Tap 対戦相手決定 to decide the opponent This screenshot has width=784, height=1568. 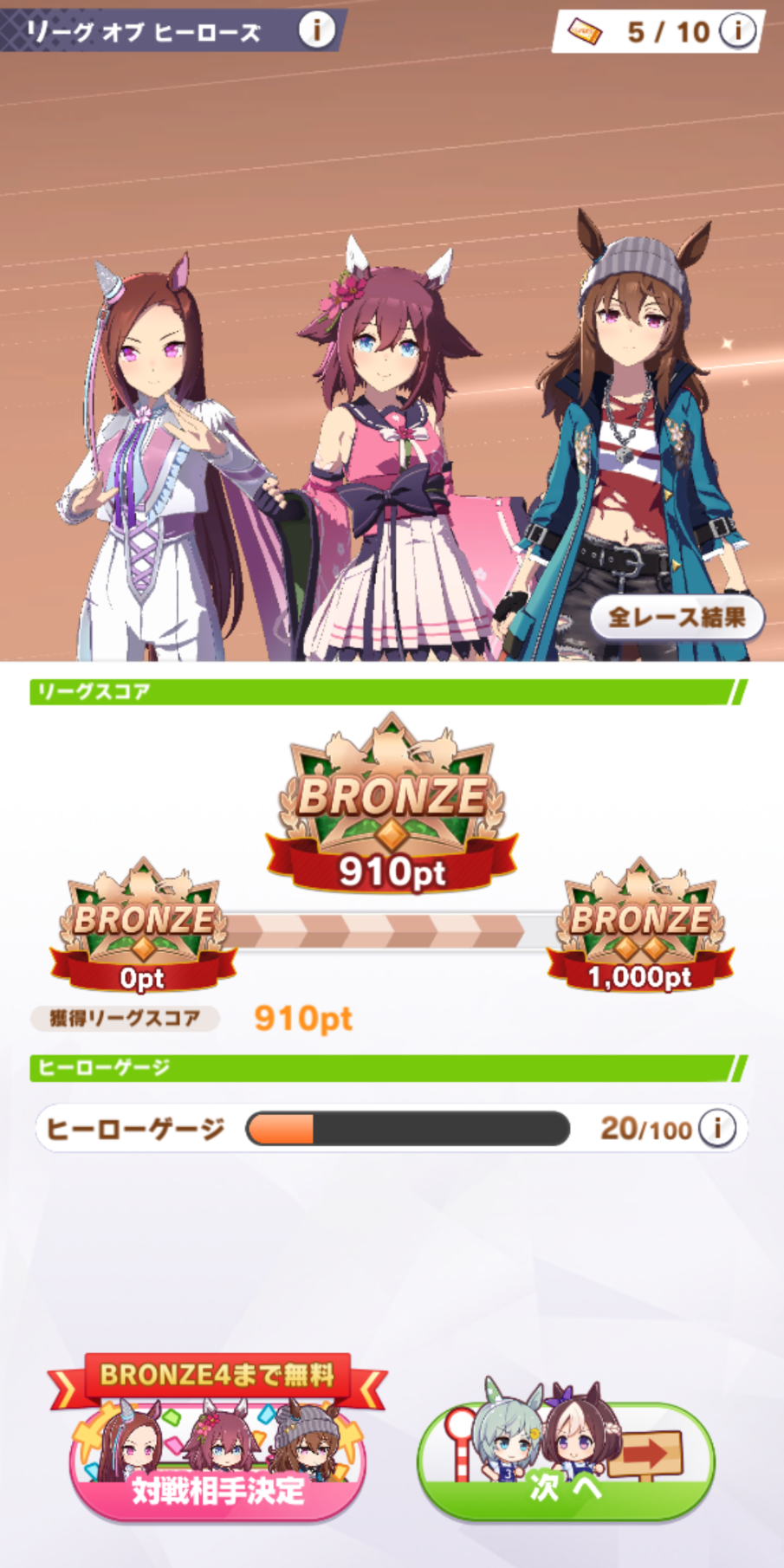tap(217, 1440)
